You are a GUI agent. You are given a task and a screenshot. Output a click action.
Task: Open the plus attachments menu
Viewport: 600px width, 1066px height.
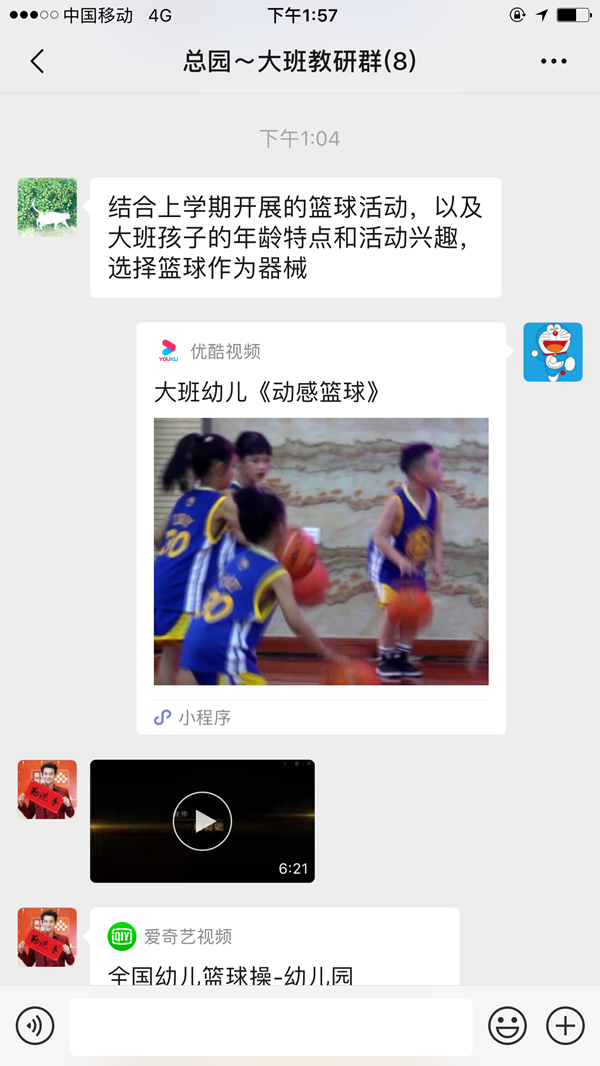[x=565, y=1026]
